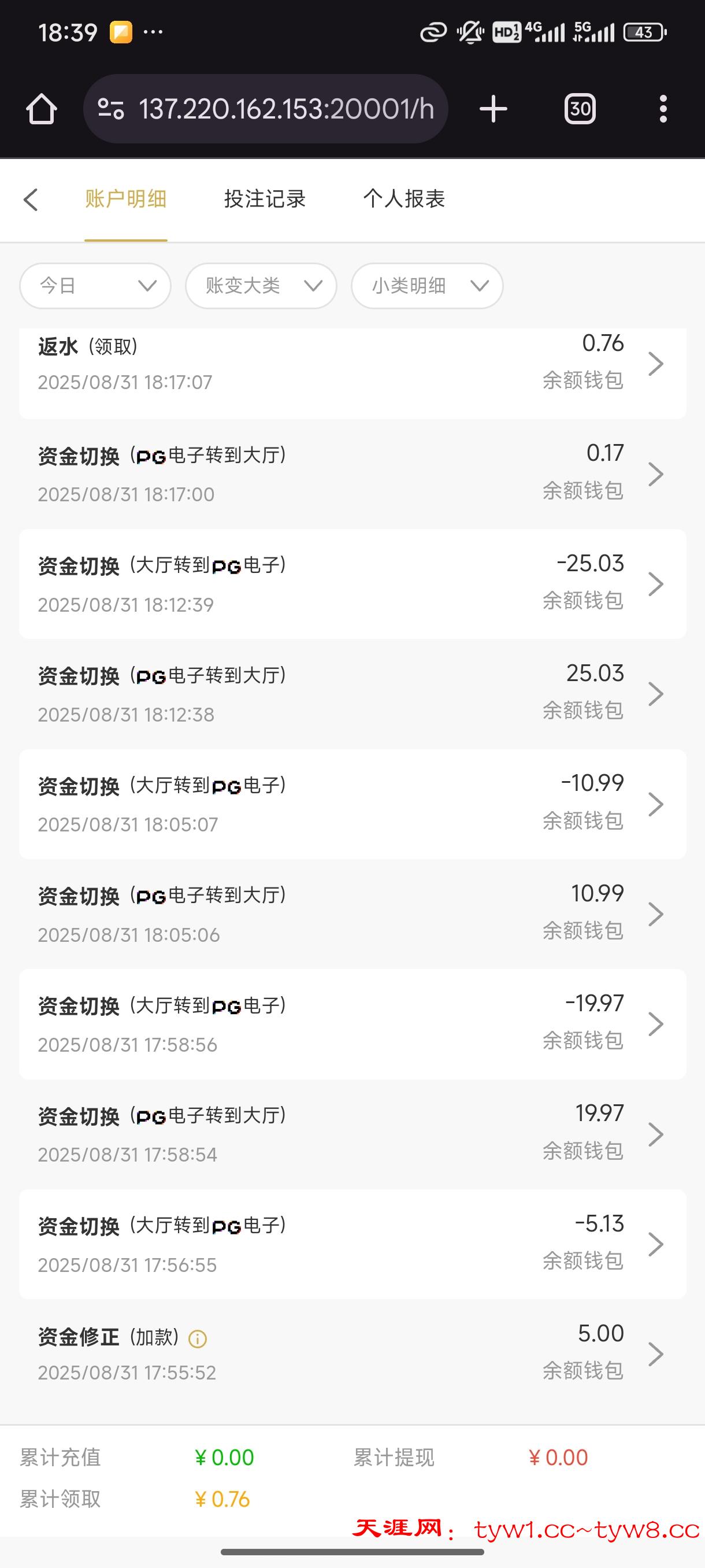Expand the 今日 date dropdown
Viewport: 705px width, 1568px height.
coord(95,286)
